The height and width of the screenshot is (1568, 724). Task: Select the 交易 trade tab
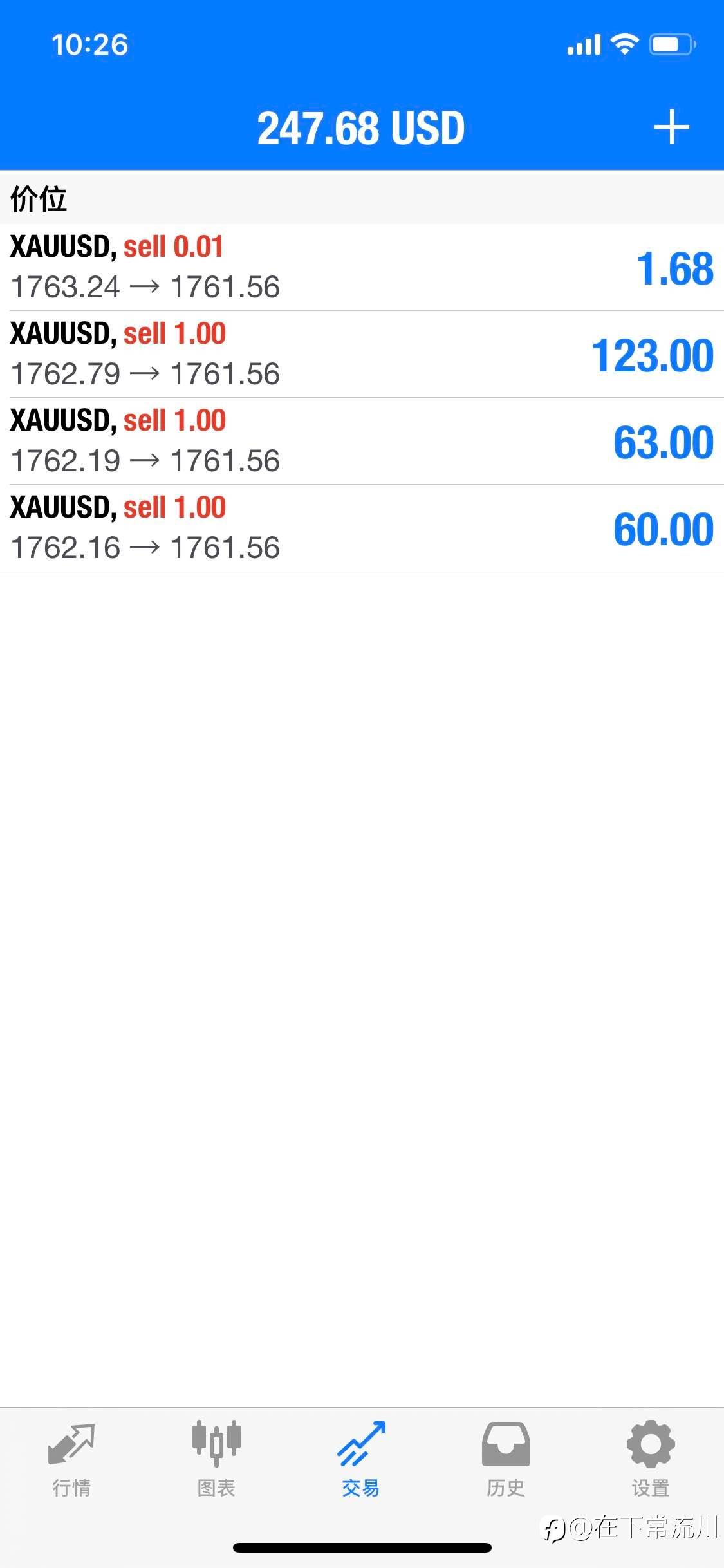point(361,1459)
